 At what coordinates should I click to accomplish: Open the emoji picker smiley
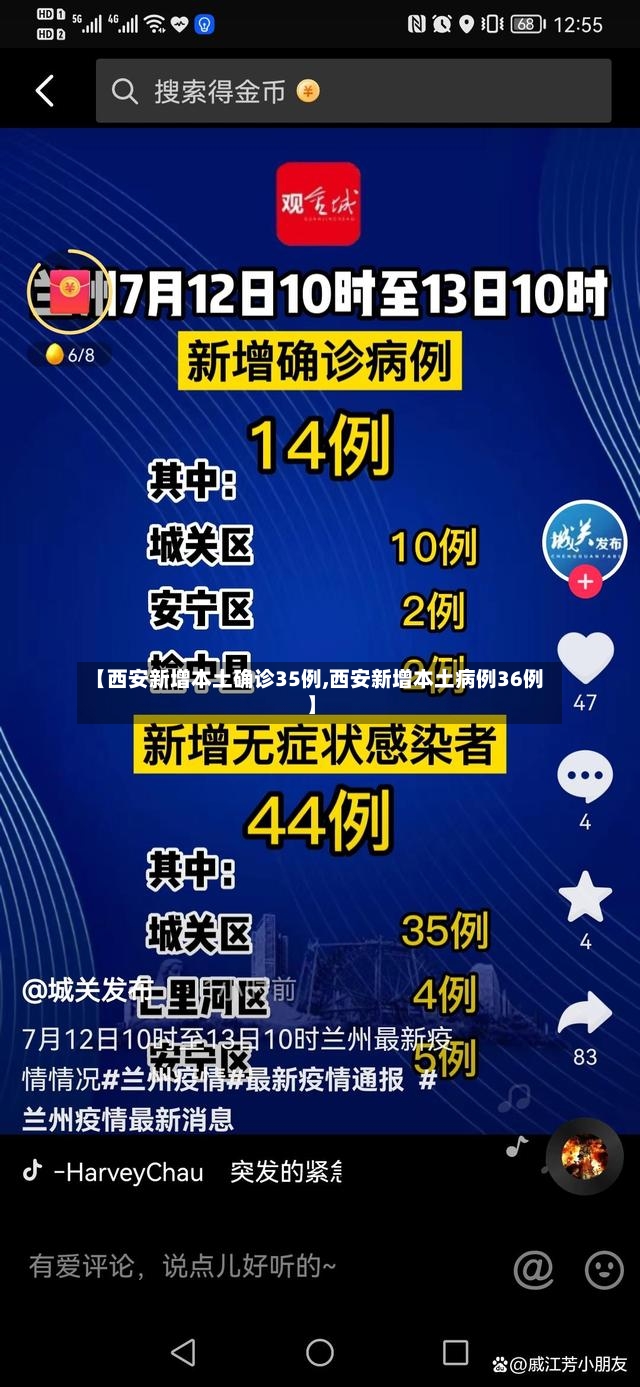[603, 1269]
